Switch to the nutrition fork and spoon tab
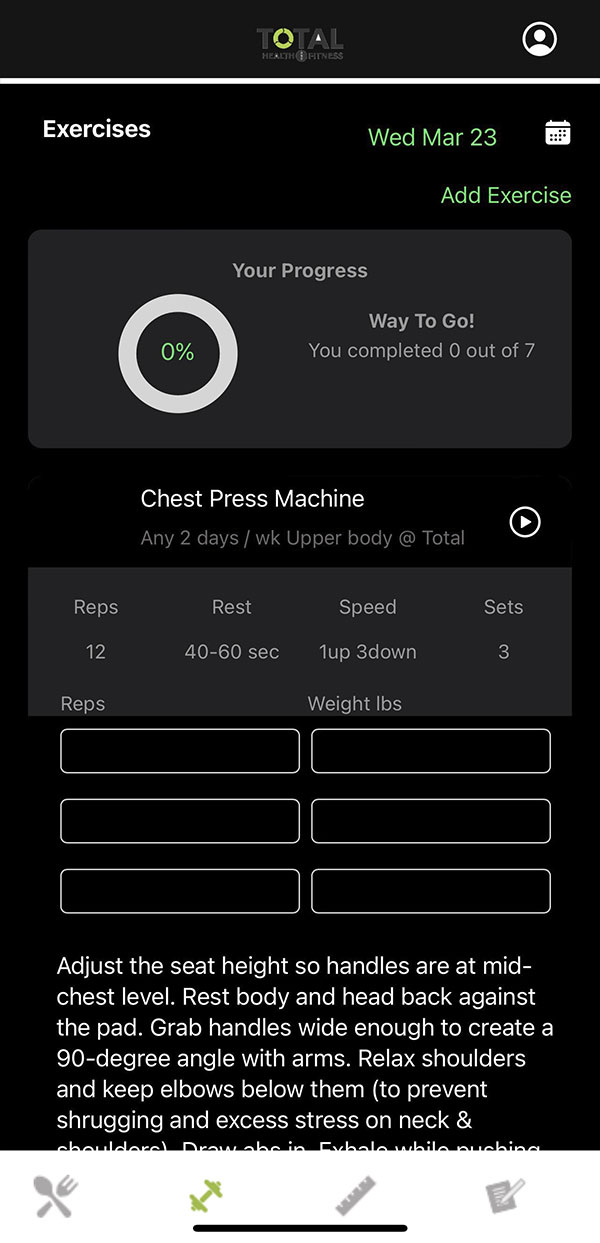The height and width of the screenshot is (1243, 600). (x=55, y=1195)
